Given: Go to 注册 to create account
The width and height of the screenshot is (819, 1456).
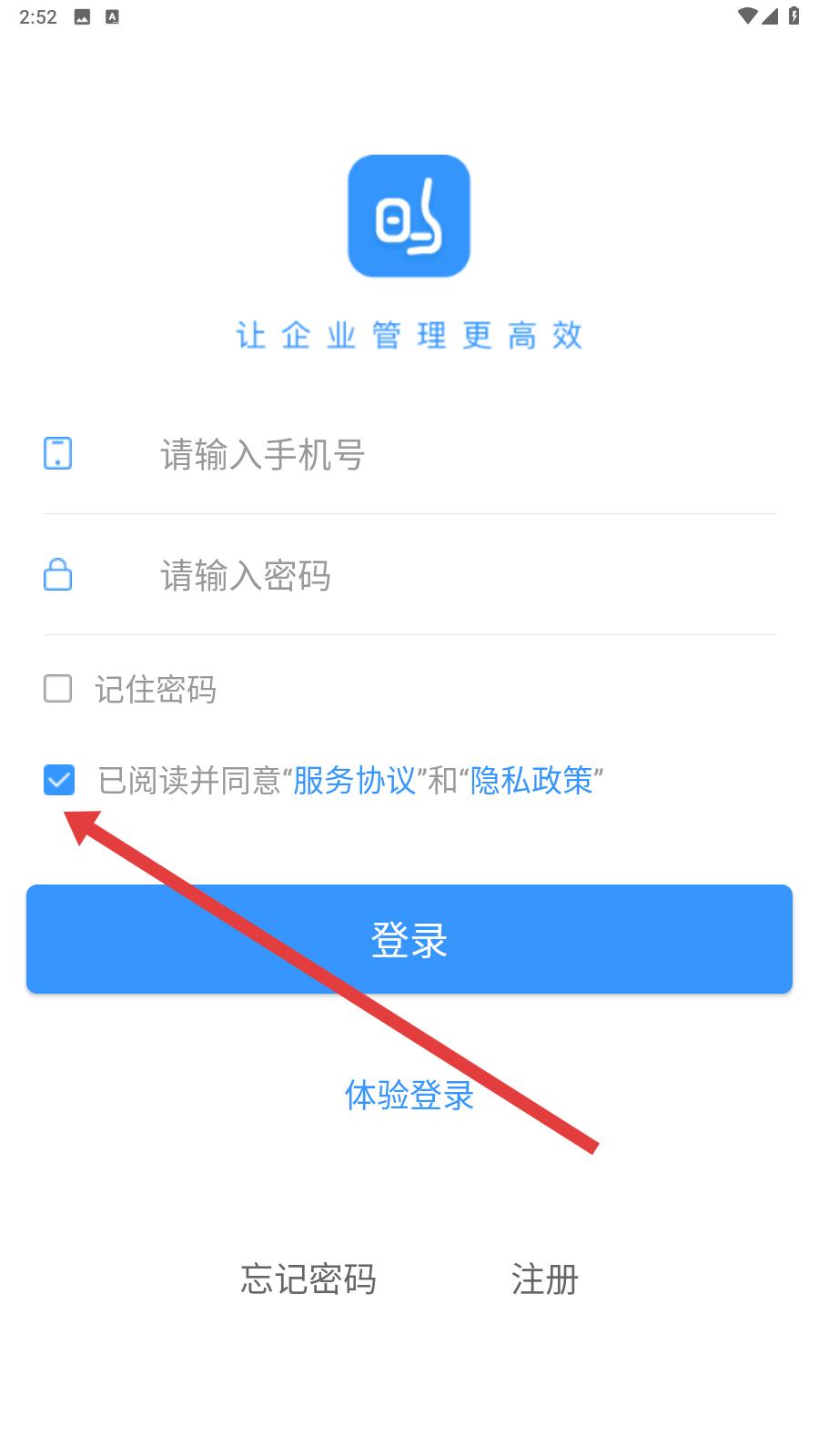Looking at the screenshot, I should tap(545, 1279).
